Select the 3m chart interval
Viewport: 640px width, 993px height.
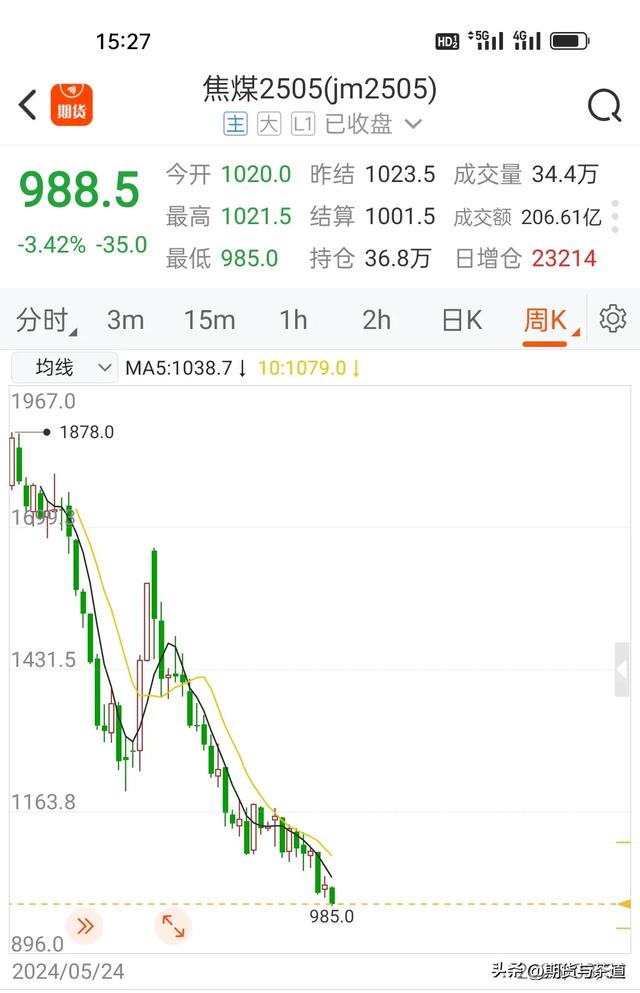(x=126, y=320)
